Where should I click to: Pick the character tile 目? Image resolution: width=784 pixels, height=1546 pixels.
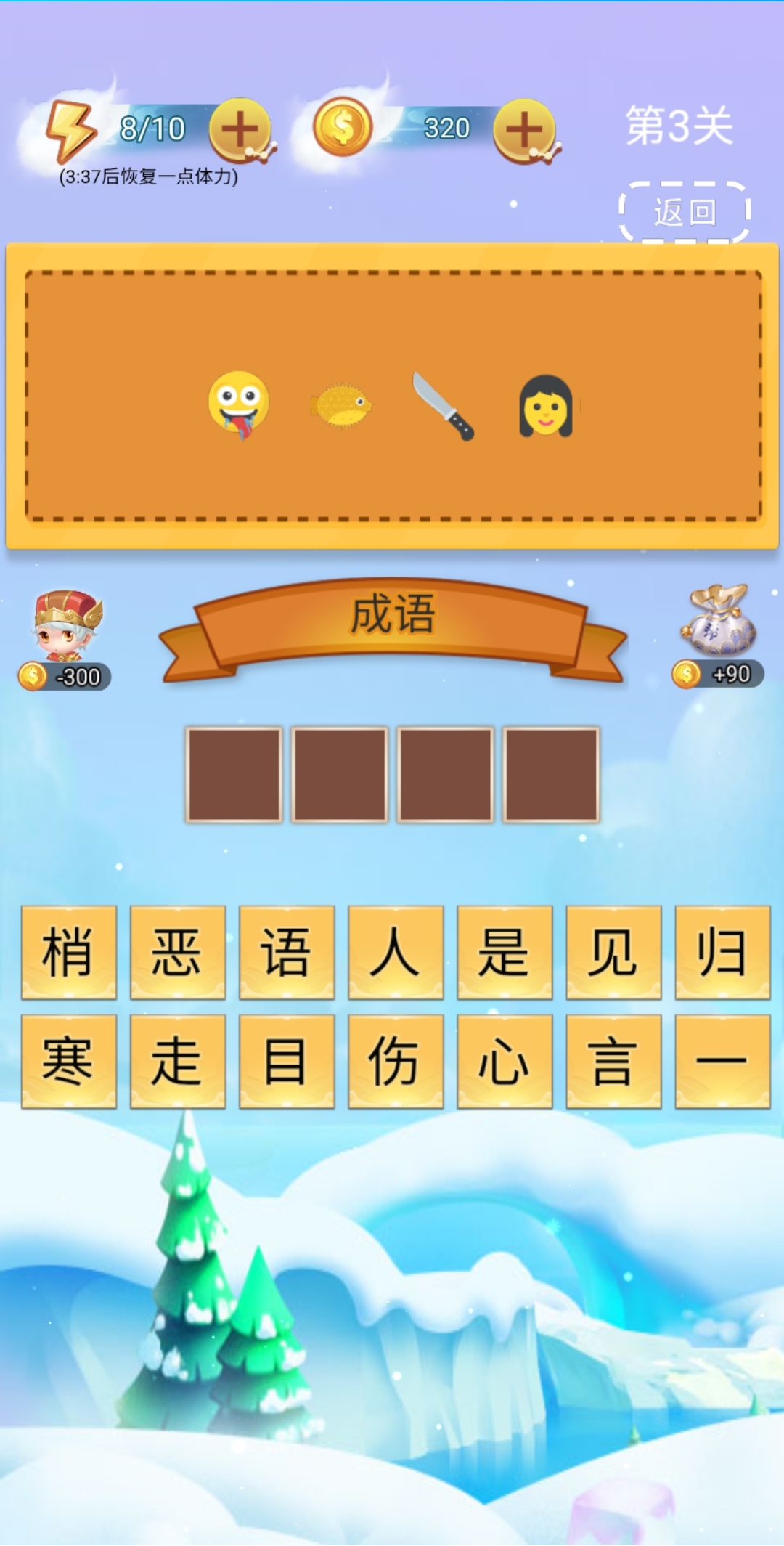[x=287, y=1061]
